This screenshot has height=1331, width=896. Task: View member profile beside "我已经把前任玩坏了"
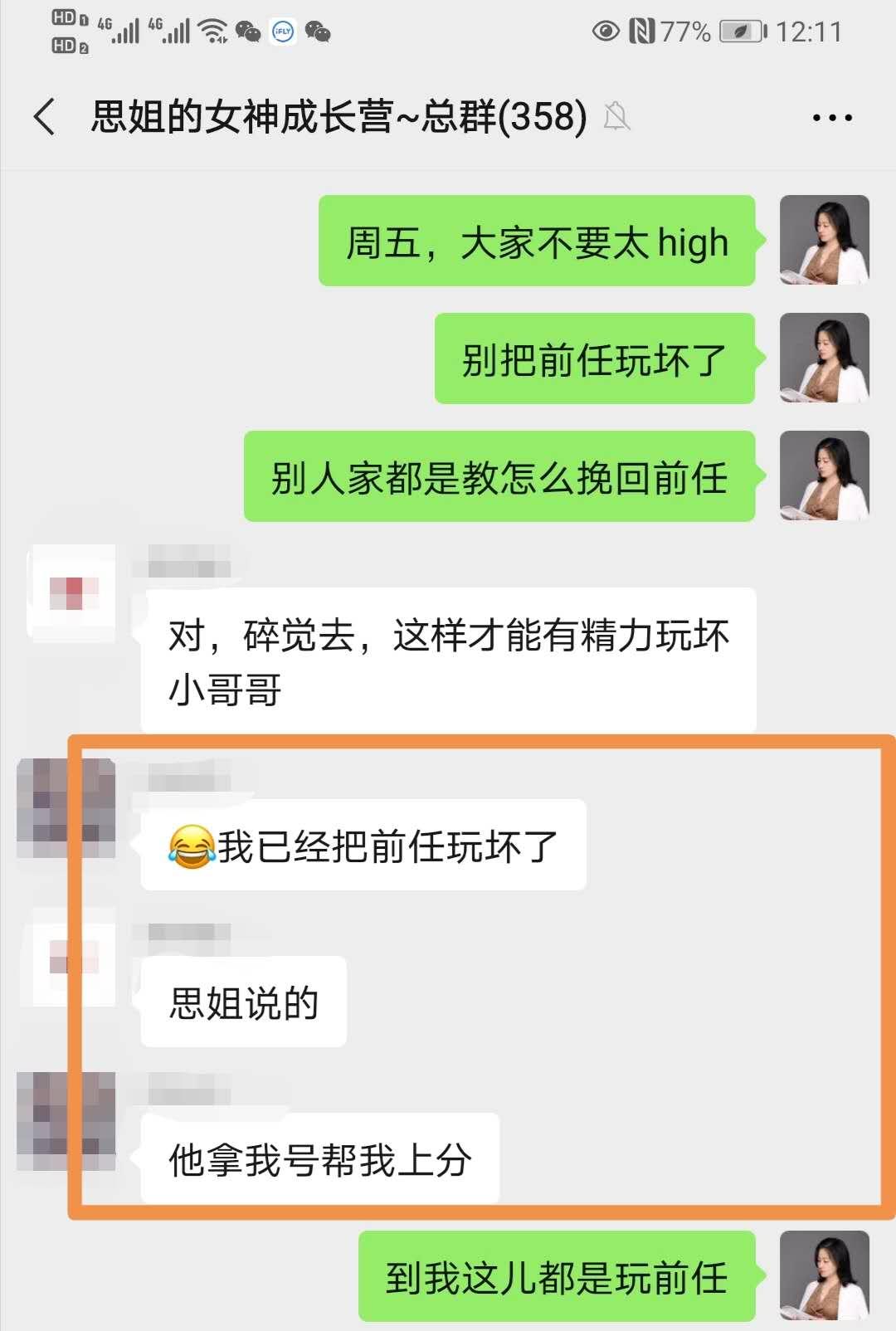[65, 807]
